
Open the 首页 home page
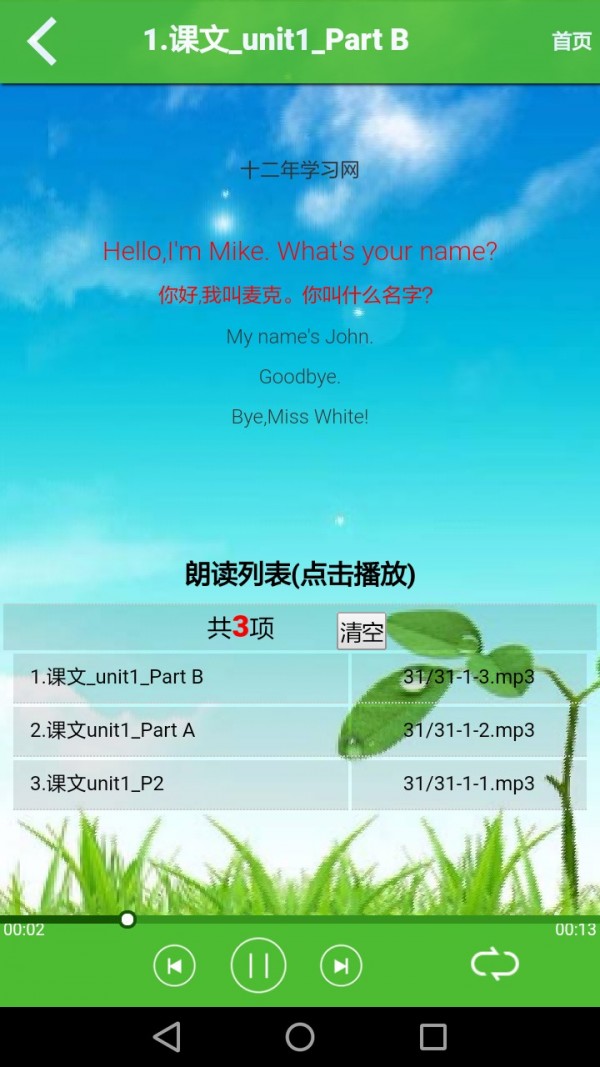coord(571,41)
